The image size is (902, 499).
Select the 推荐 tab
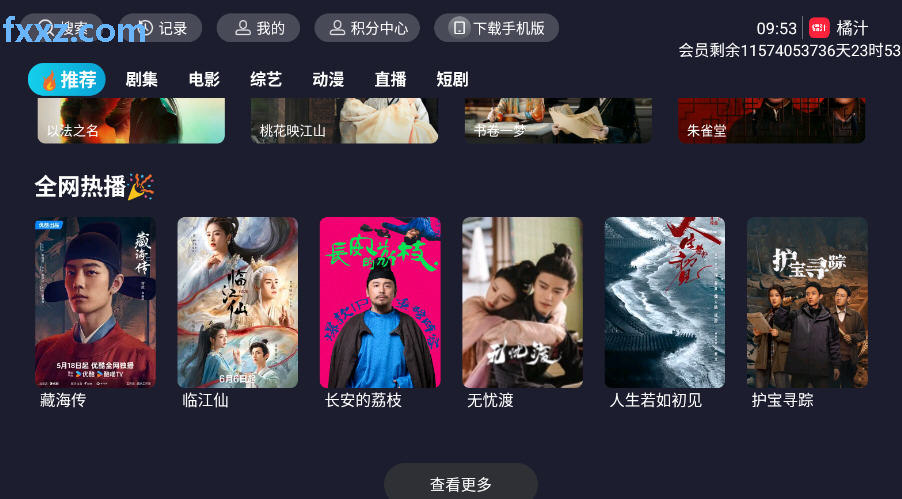[x=68, y=80]
